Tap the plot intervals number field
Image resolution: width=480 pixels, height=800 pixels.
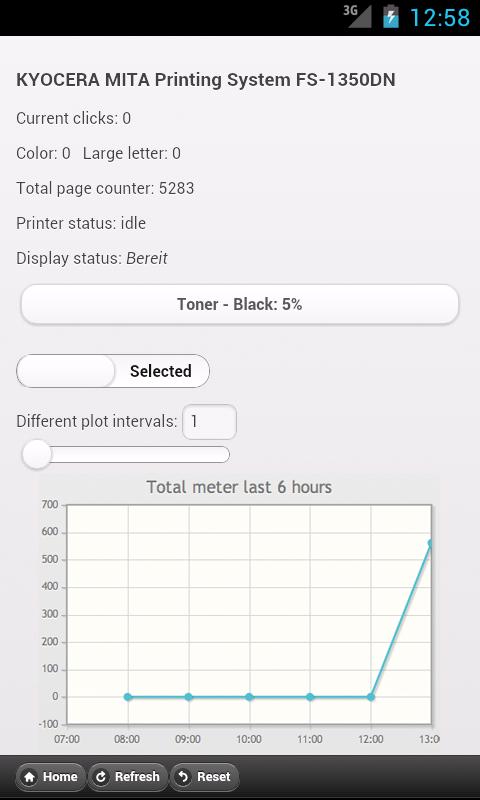pyautogui.click(x=209, y=422)
